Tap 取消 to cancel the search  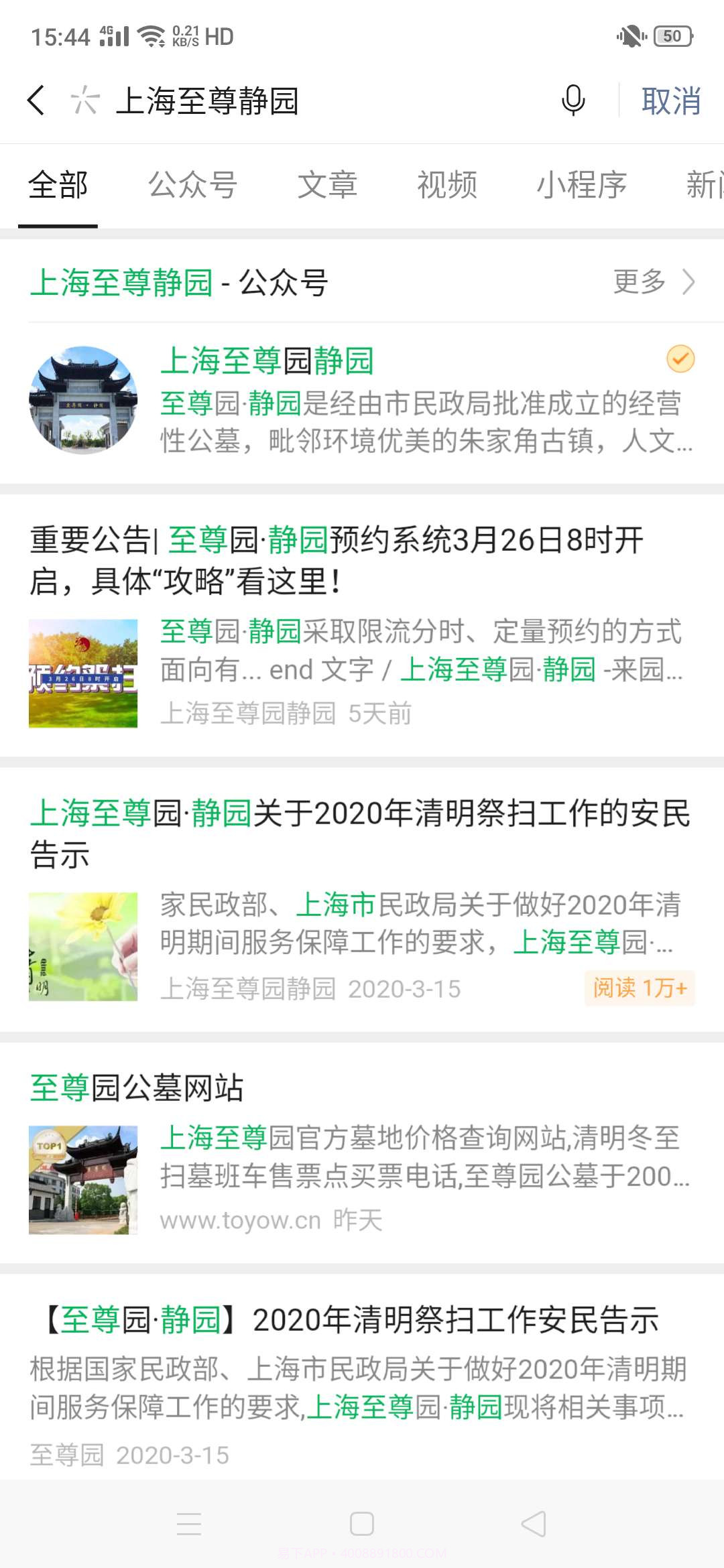click(x=670, y=101)
